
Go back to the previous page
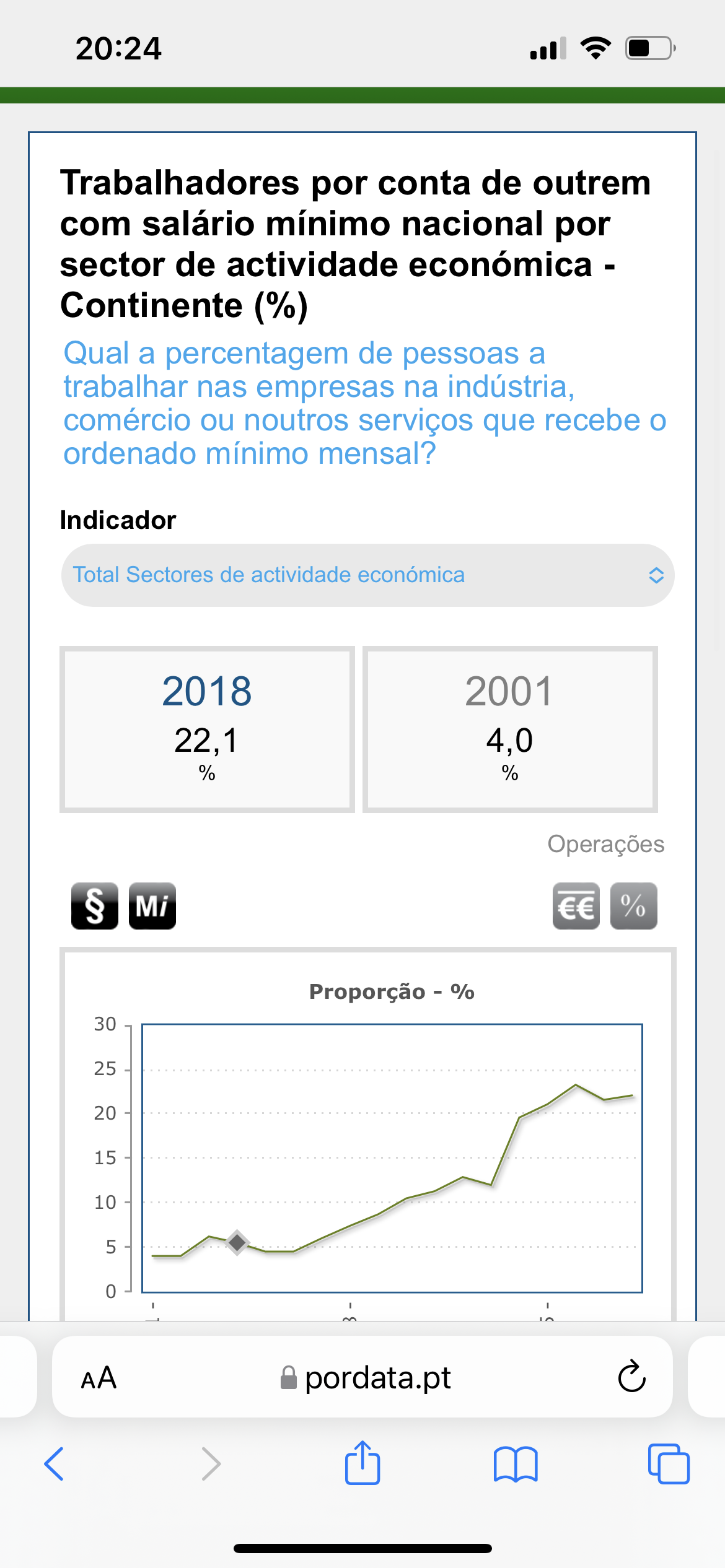[55, 1464]
